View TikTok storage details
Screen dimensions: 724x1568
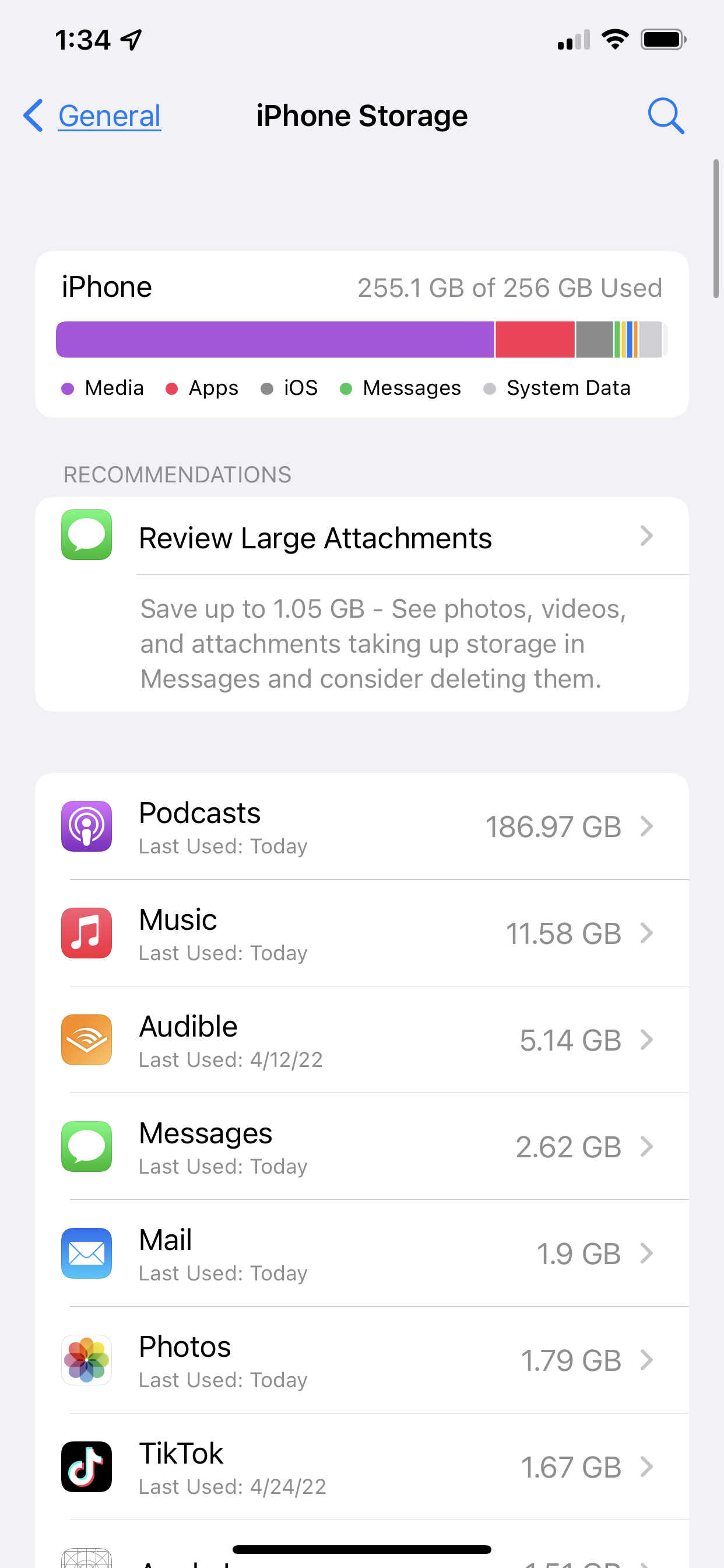[x=361, y=1467]
